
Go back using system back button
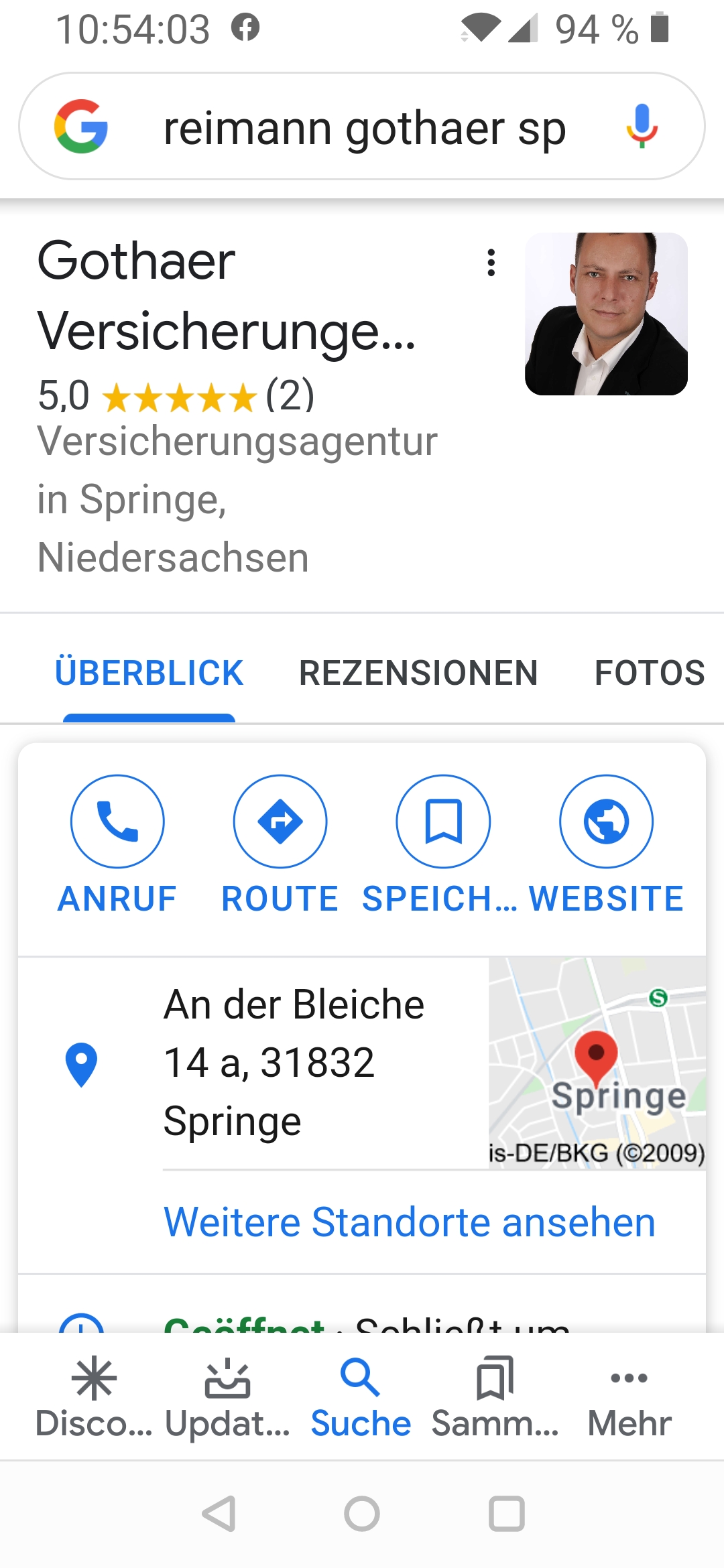pyautogui.click(x=219, y=1514)
